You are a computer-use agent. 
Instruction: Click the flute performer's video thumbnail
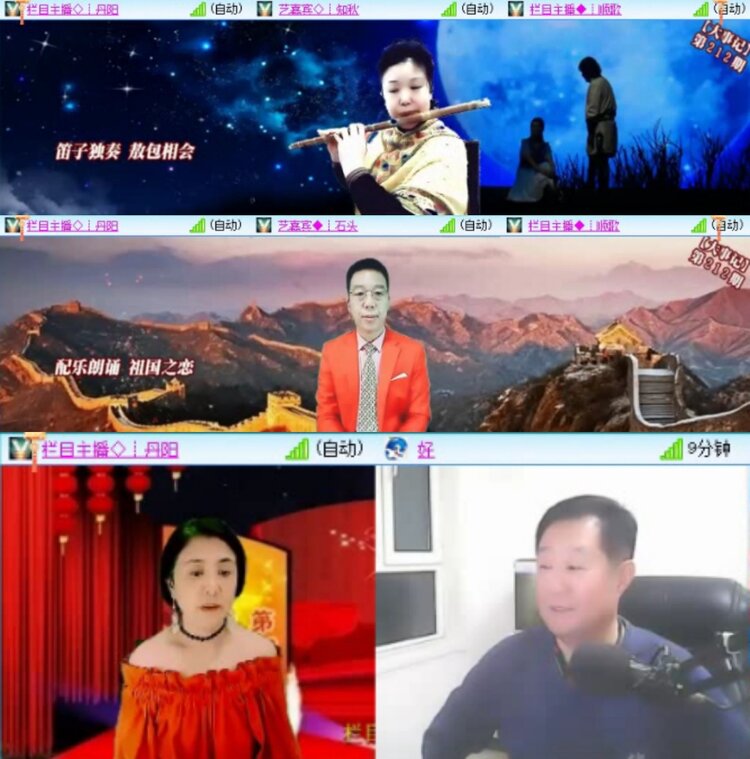(375, 115)
